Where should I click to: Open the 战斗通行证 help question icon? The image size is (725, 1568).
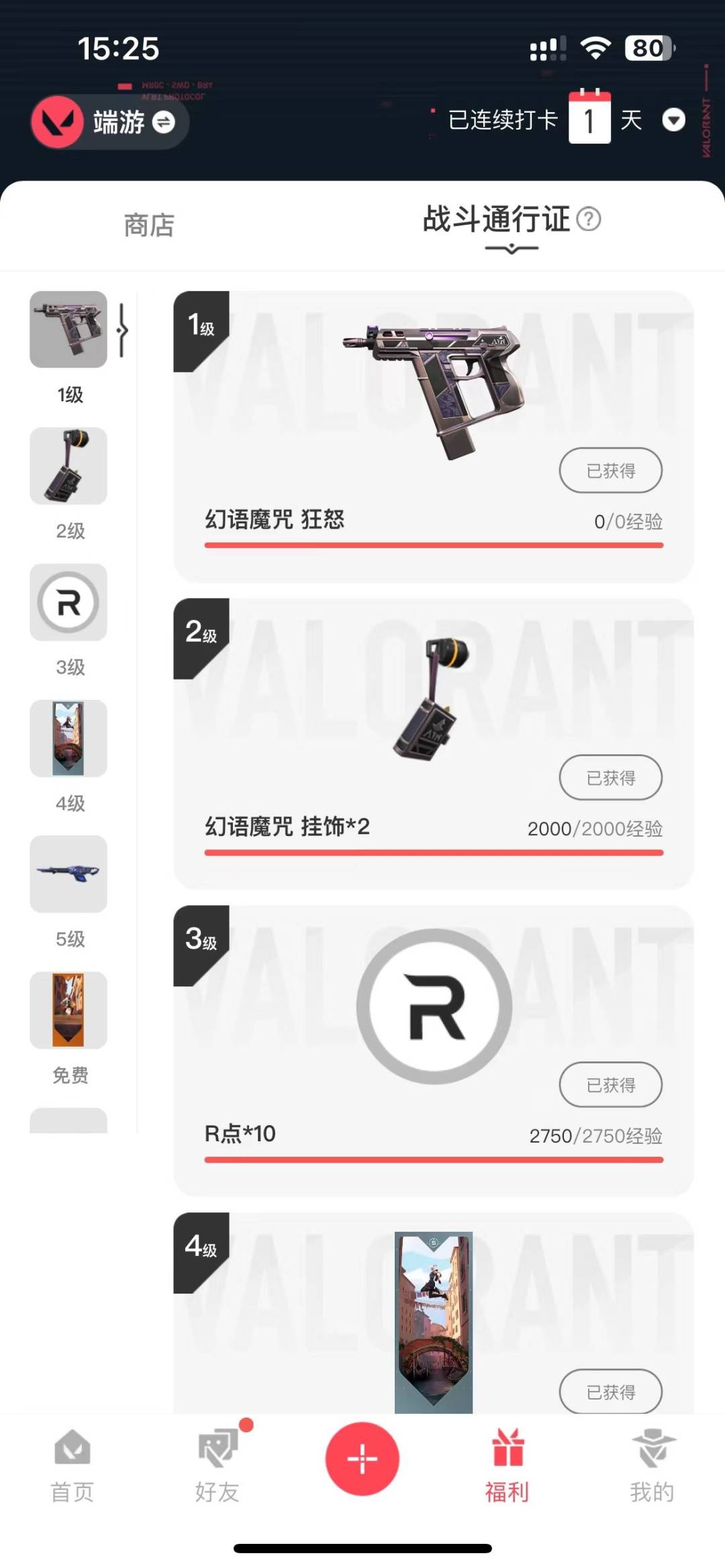tap(589, 219)
